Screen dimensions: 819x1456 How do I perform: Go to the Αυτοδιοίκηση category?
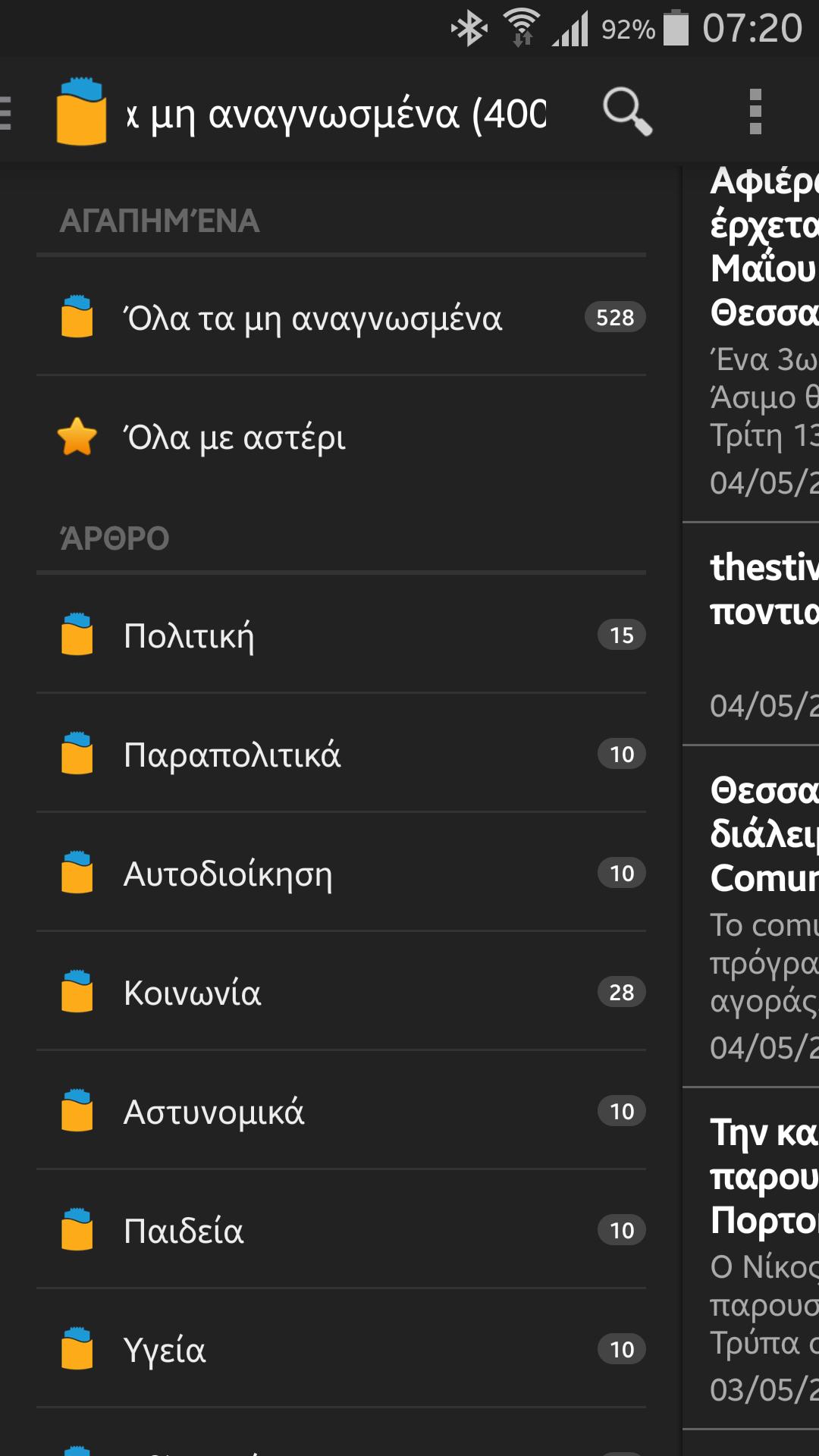point(341,873)
